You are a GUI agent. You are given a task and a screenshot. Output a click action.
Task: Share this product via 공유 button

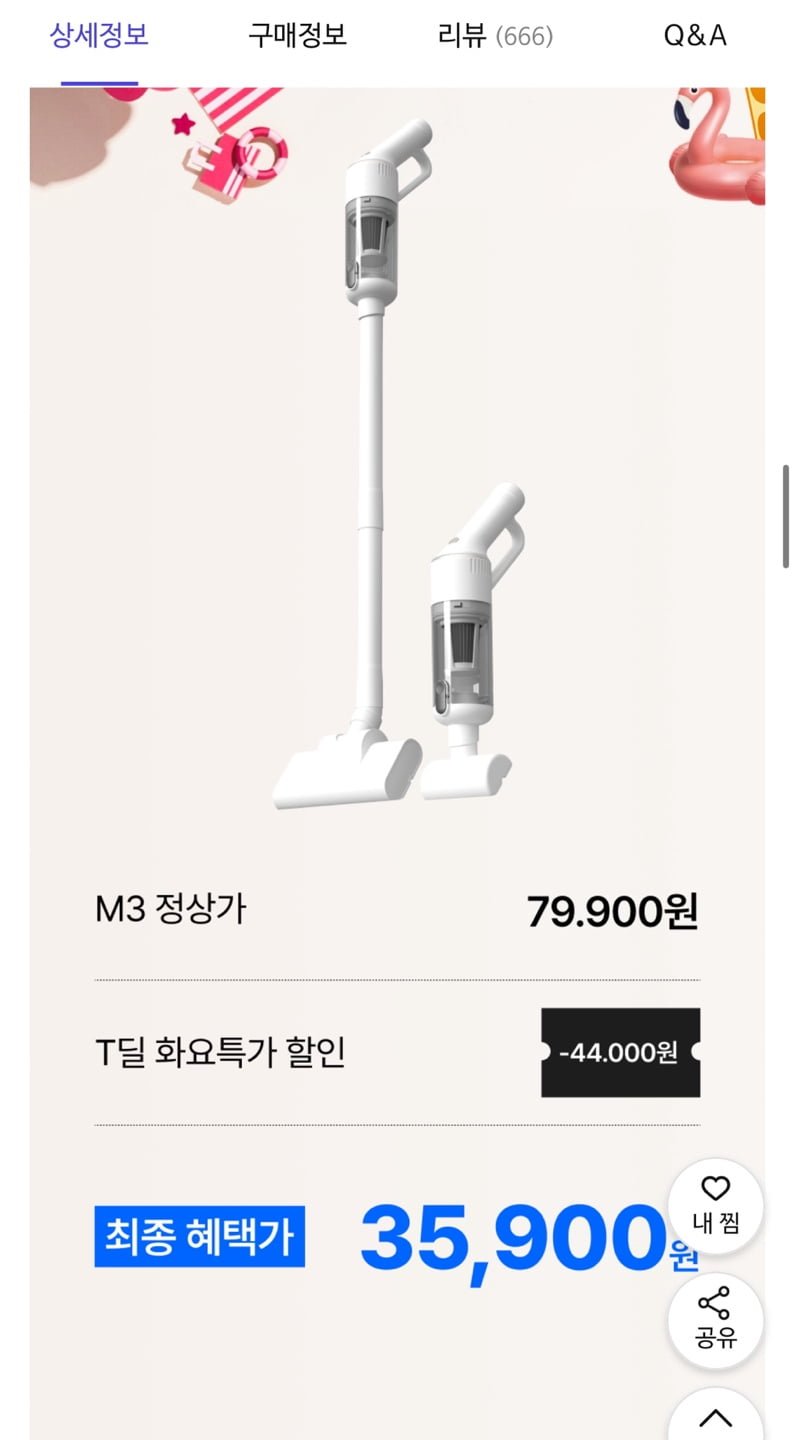coord(715,1320)
